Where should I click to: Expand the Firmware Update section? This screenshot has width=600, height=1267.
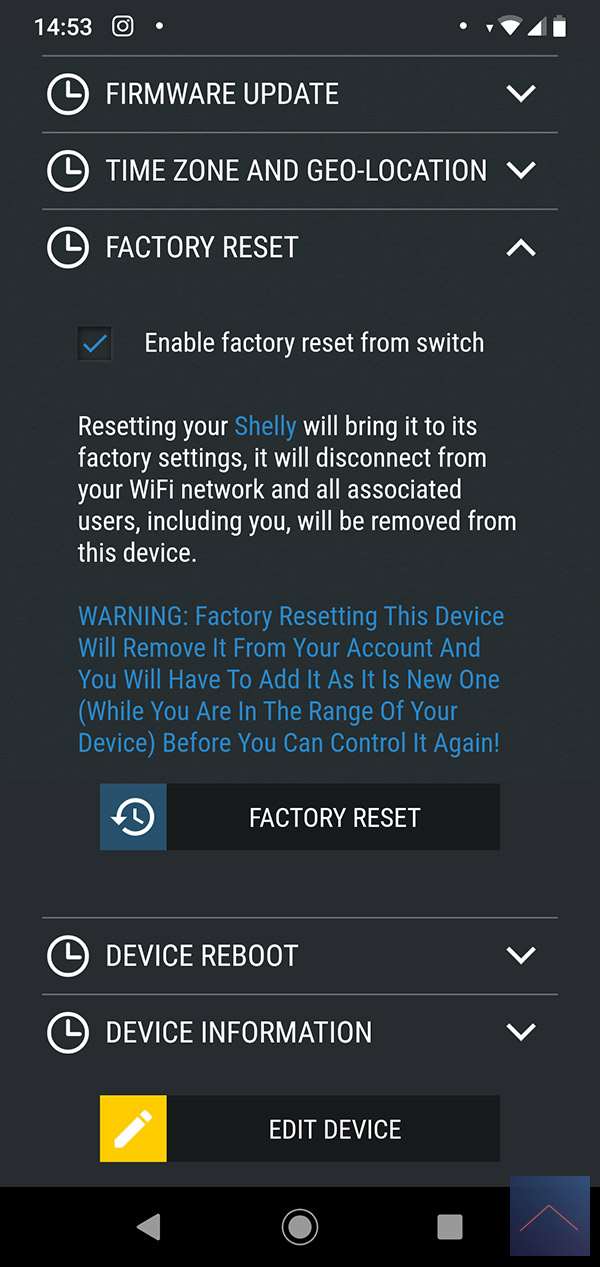point(520,94)
